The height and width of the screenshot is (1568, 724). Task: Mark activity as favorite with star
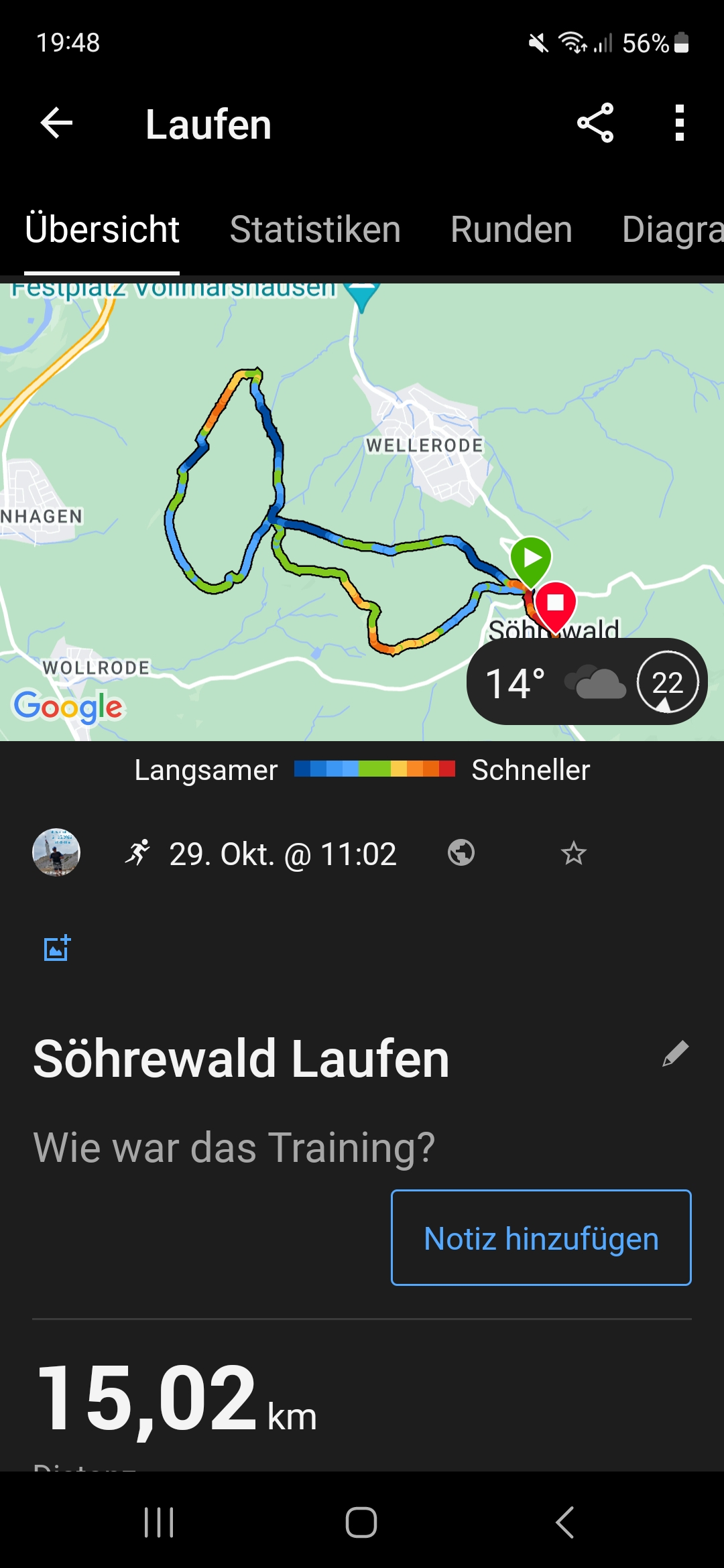pyautogui.click(x=574, y=853)
